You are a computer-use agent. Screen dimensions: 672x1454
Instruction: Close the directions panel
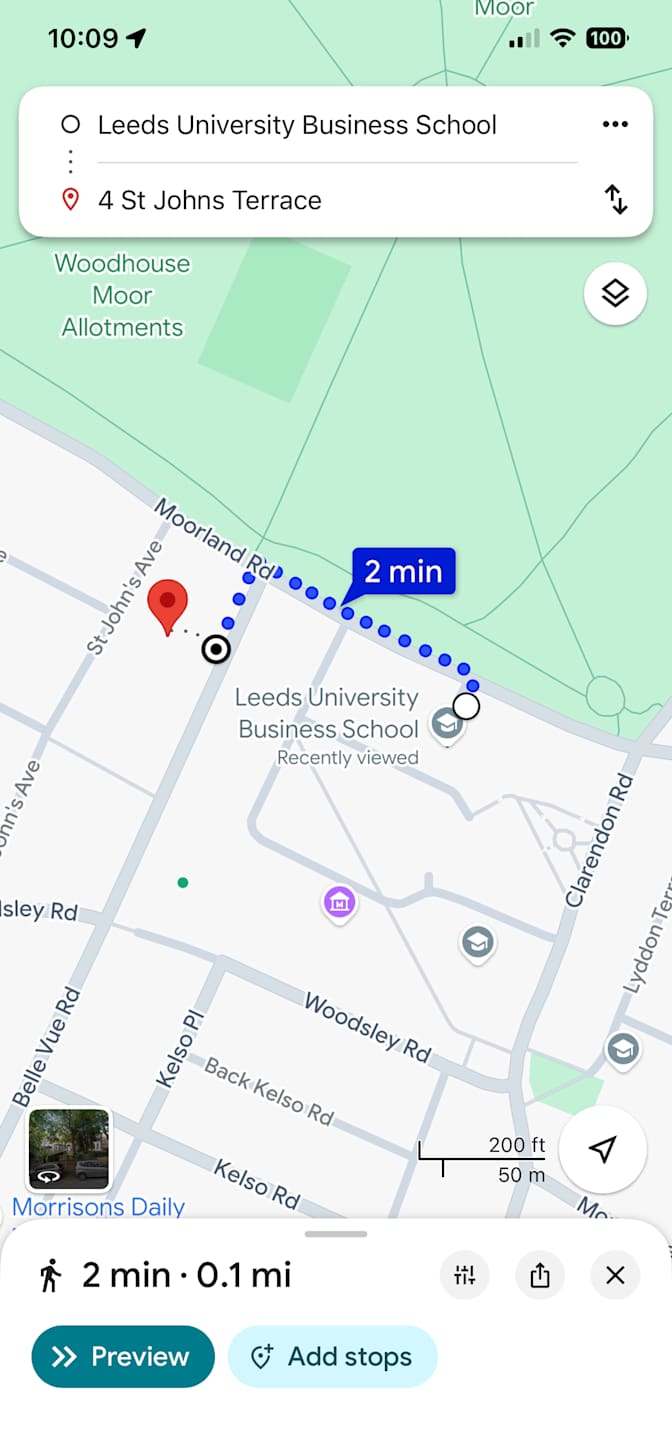tap(615, 1275)
